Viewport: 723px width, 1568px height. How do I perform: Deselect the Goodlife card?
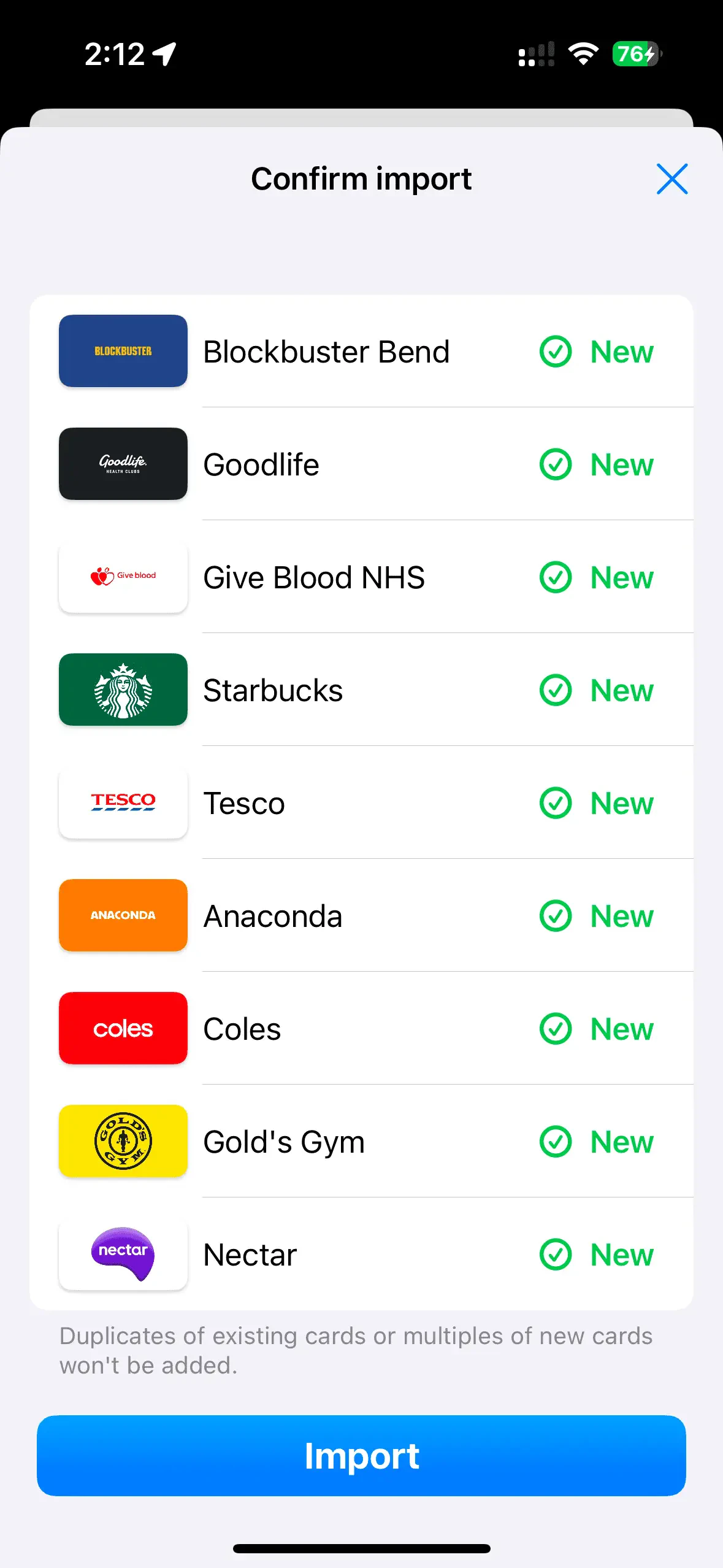click(556, 464)
